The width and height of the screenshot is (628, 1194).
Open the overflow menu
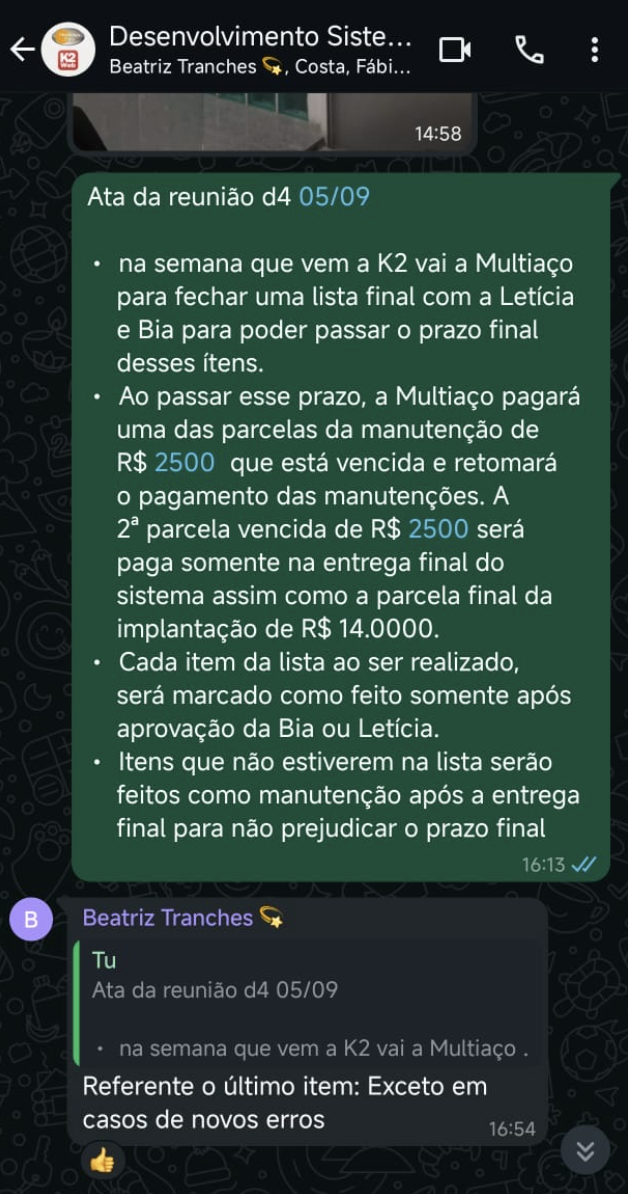[595, 49]
